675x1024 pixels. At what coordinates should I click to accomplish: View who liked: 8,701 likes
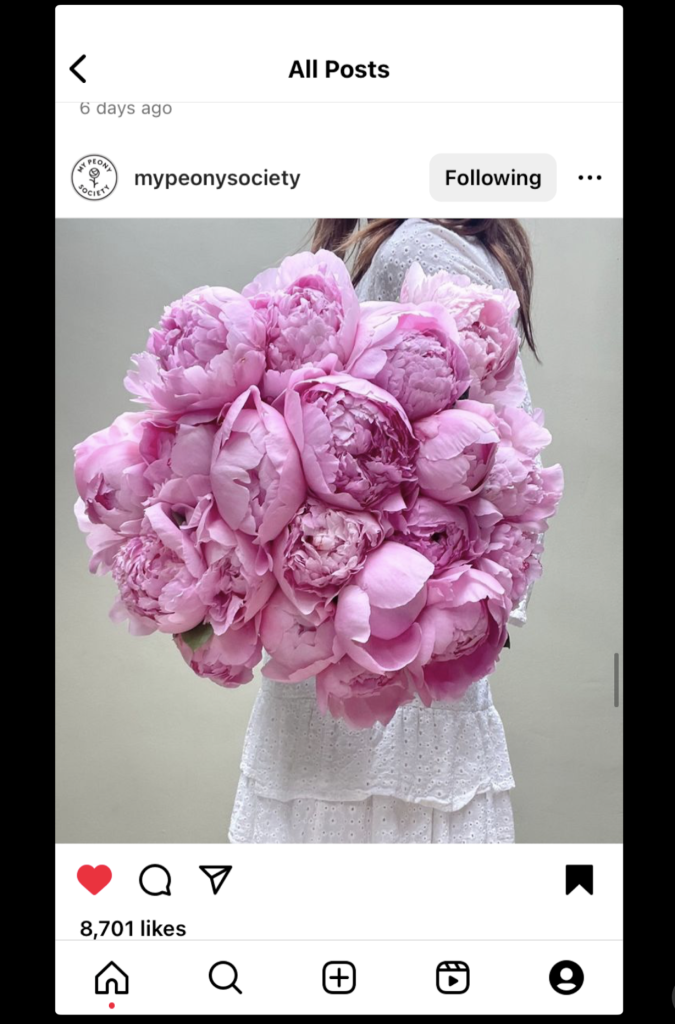click(133, 928)
